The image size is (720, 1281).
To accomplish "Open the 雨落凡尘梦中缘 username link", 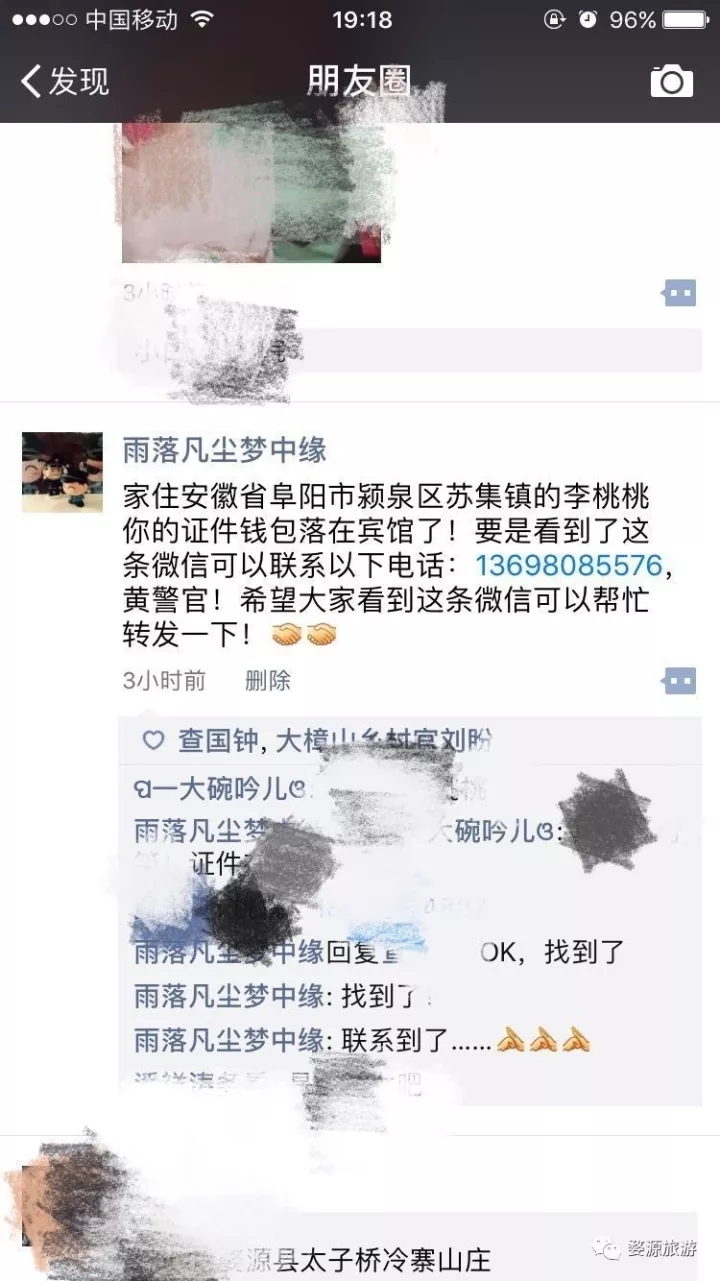I will coord(224,451).
